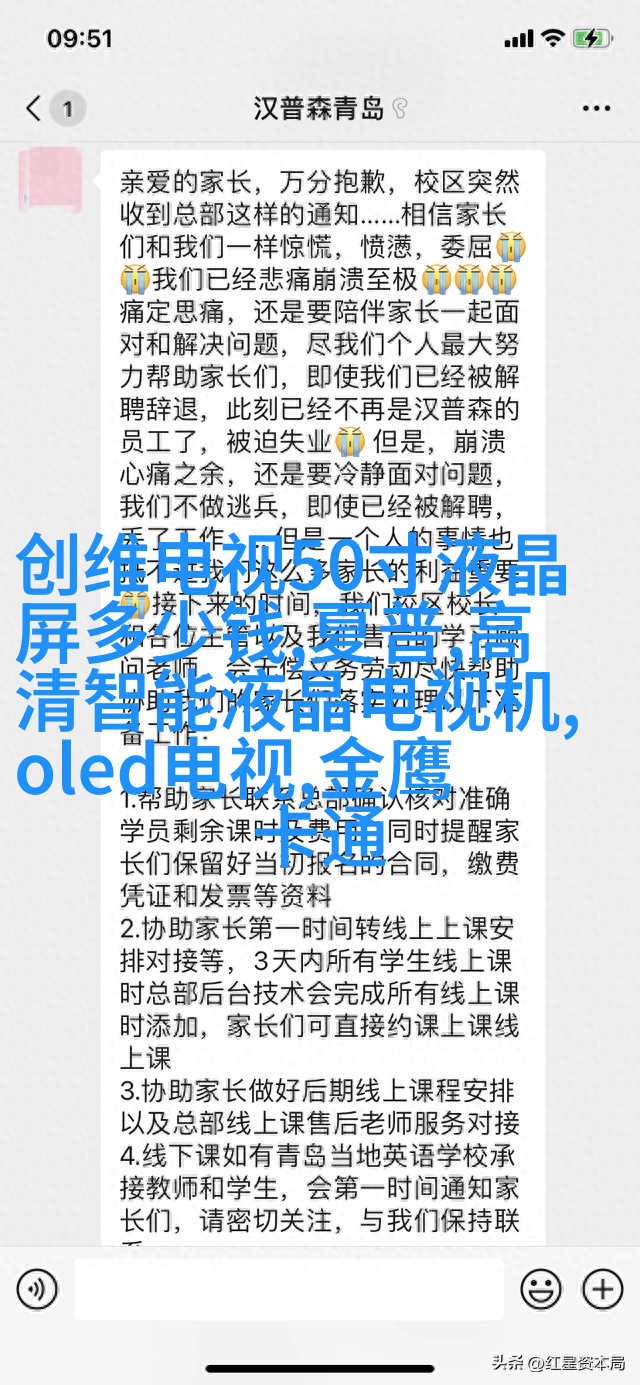640x1385 pixels.
Task: Open the plus attachments menu
Action: (x=603, y=1289)
